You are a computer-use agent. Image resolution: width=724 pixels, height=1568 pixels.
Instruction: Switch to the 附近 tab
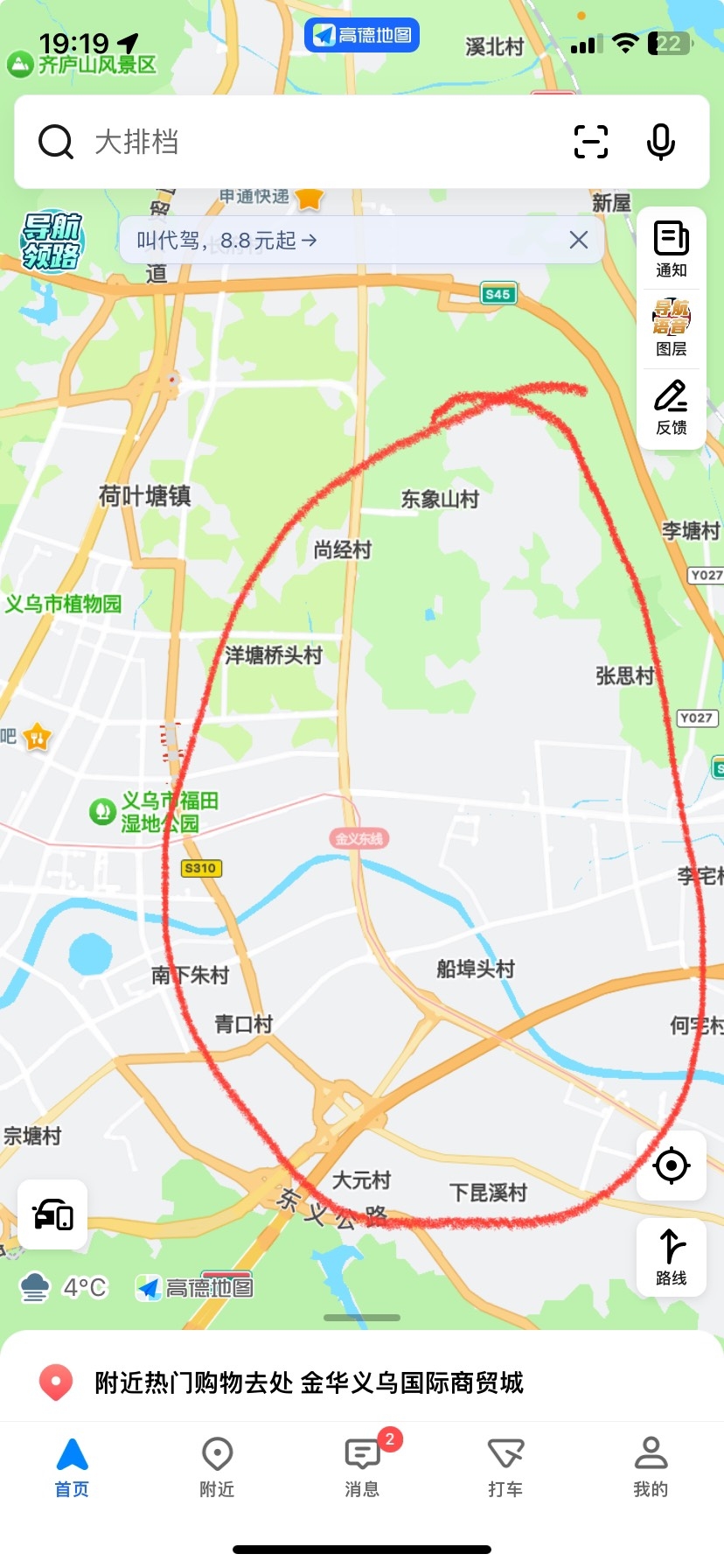(x=217, y=1466)
